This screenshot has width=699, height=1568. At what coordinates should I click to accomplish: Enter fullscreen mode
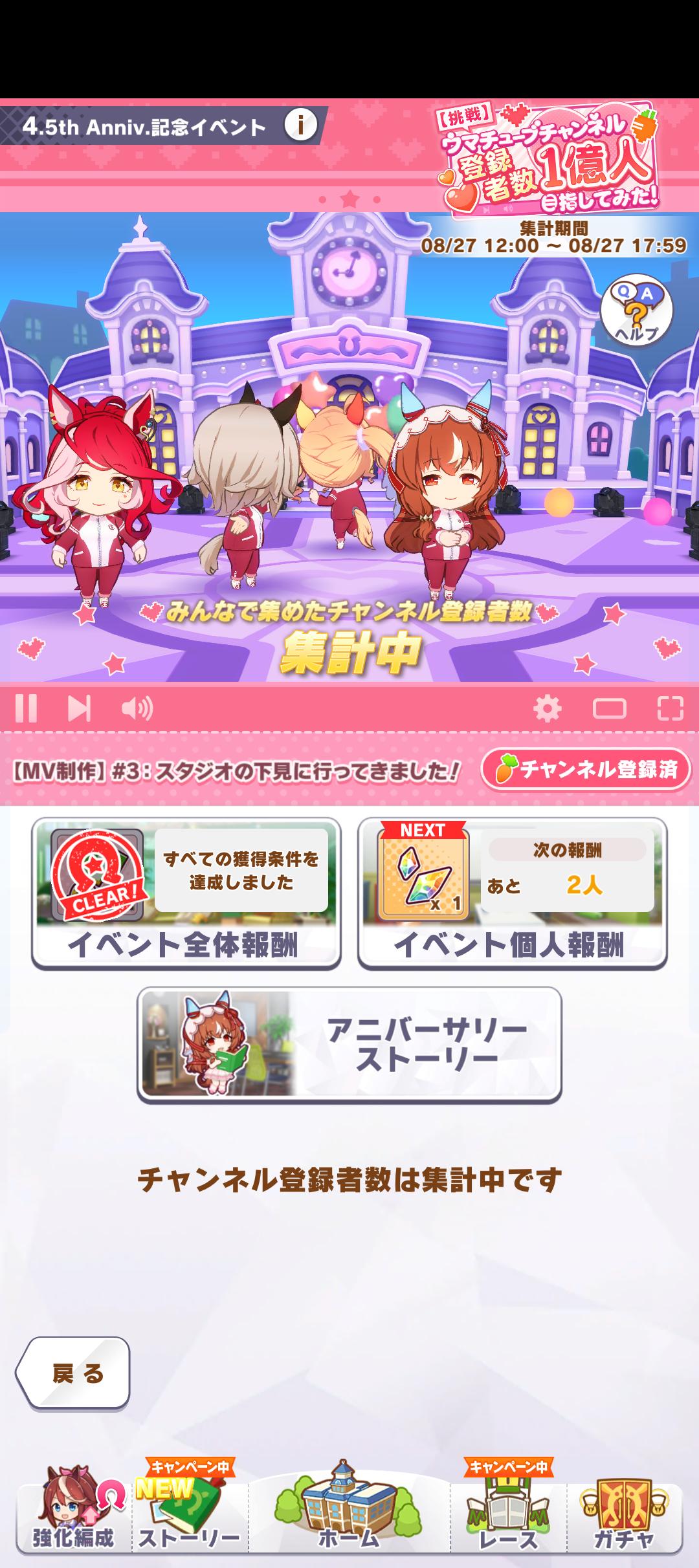point(670,708)
